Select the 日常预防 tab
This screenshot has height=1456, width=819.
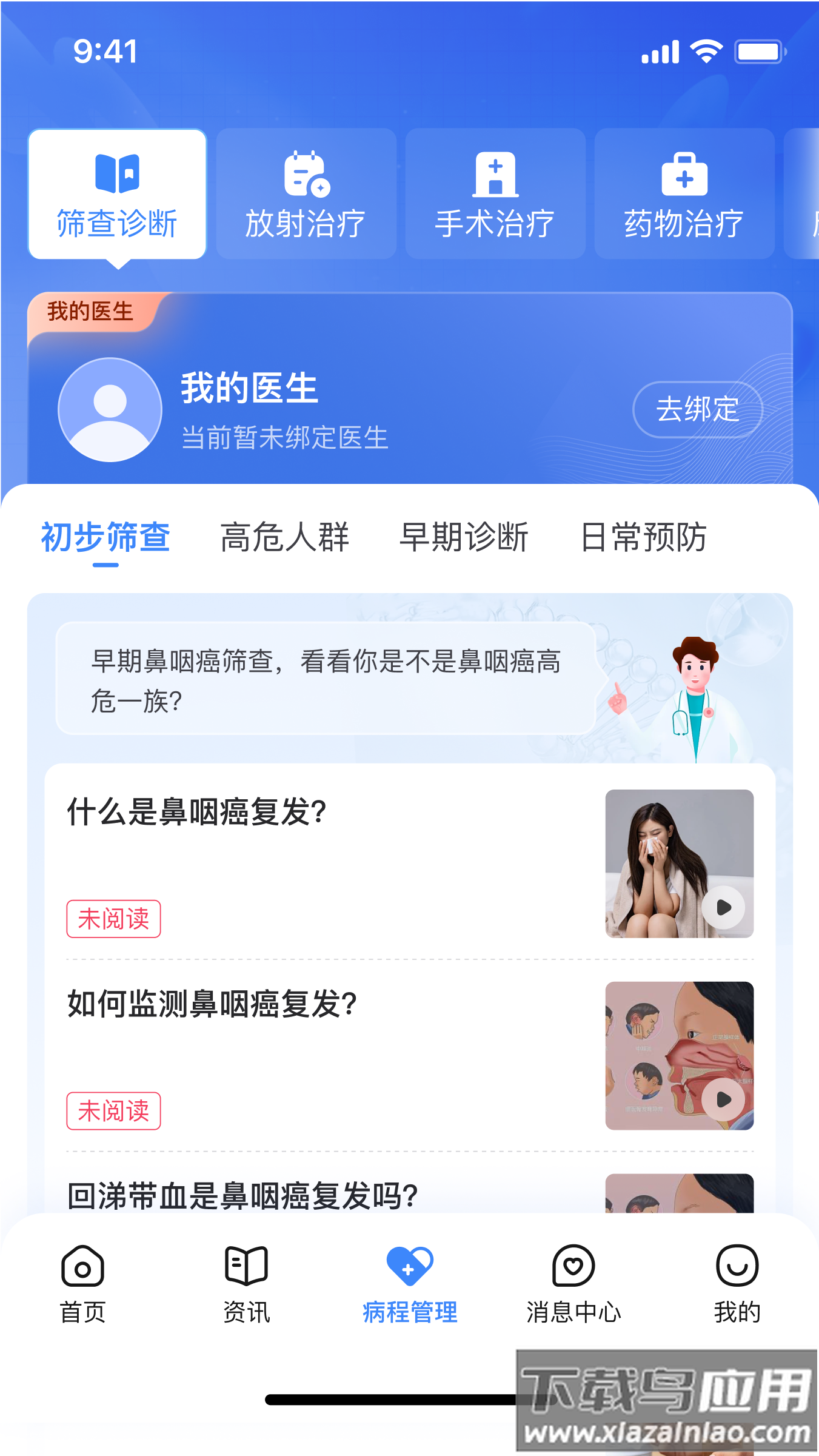(x=644, y=537)
